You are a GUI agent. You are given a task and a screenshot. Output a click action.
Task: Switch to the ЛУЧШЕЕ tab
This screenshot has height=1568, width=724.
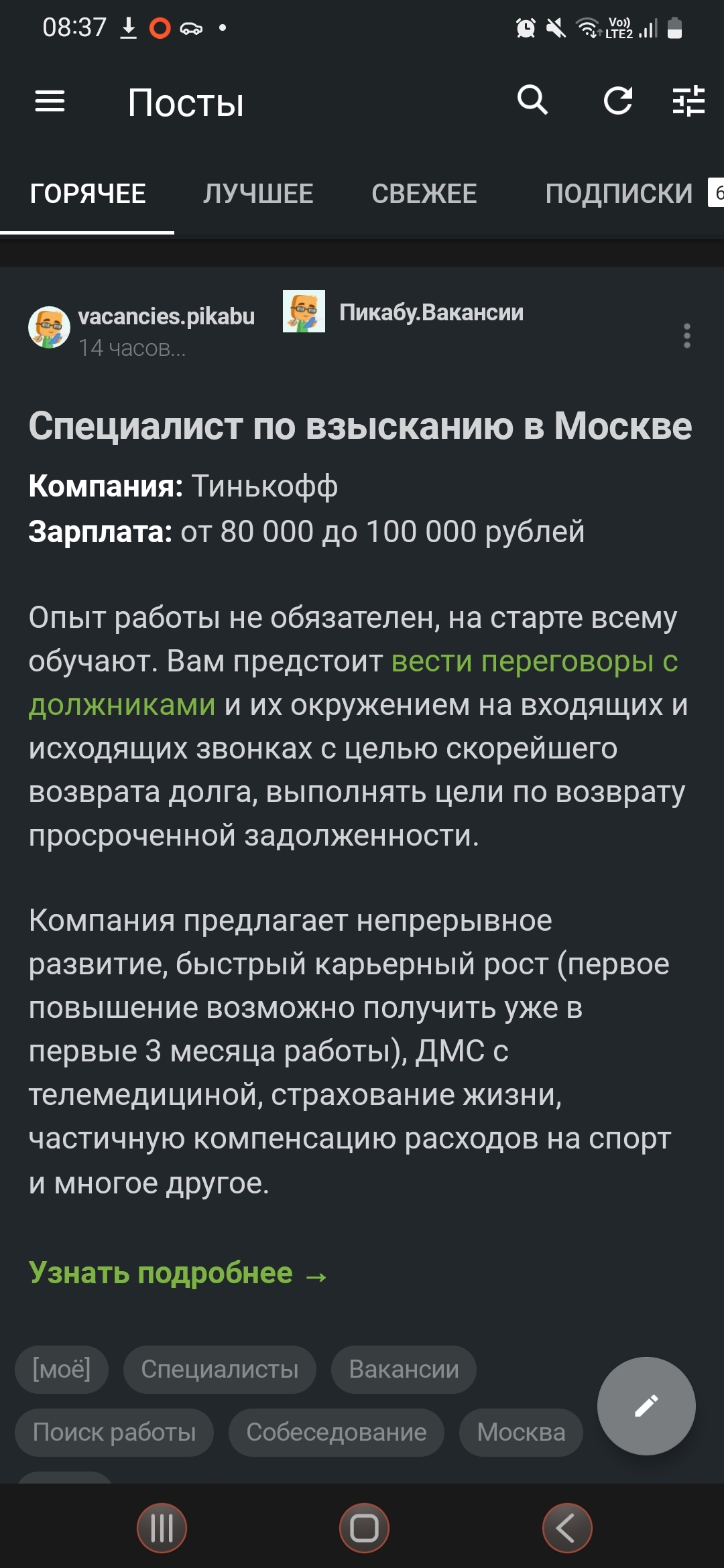click(x=258, y=194)
